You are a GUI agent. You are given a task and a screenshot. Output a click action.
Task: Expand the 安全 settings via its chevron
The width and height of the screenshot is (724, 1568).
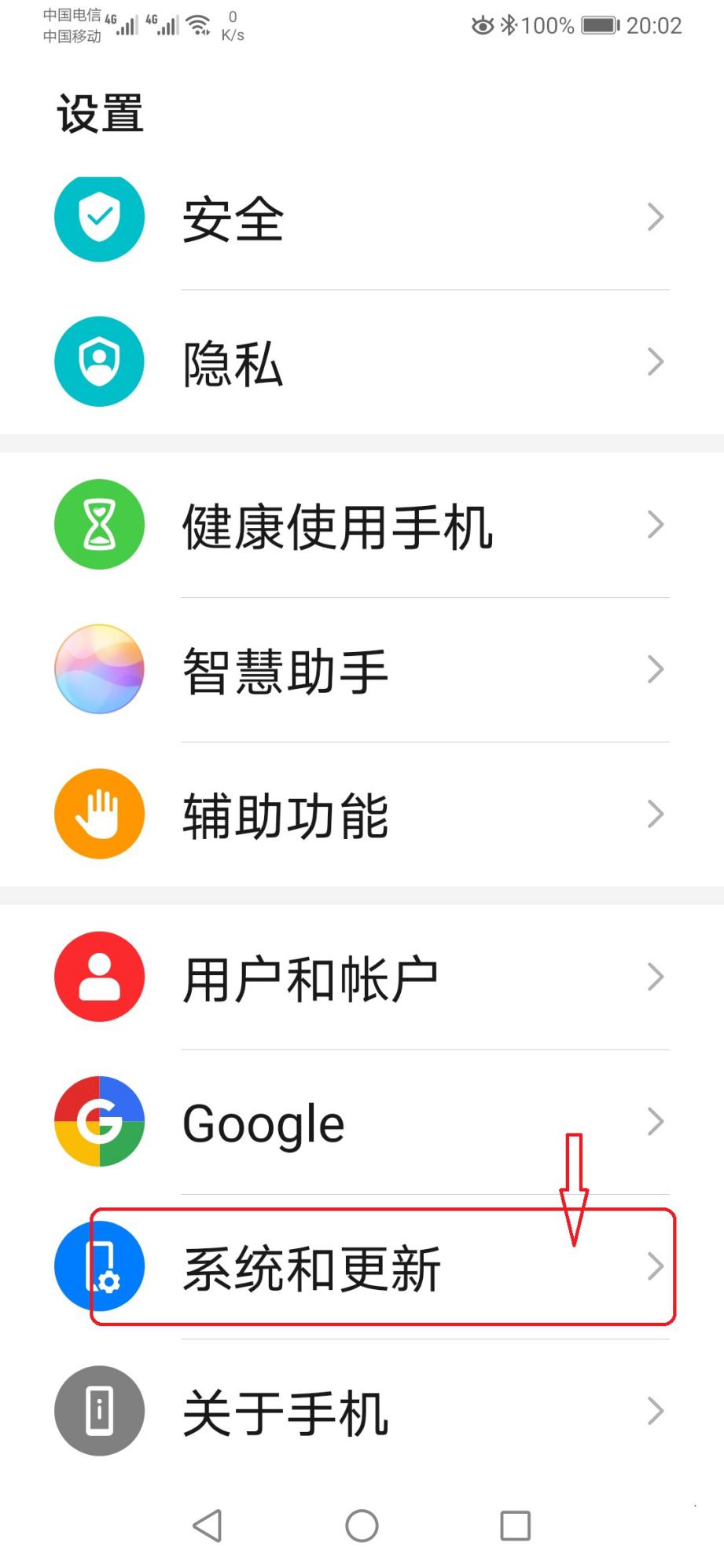tap(656, 218)
